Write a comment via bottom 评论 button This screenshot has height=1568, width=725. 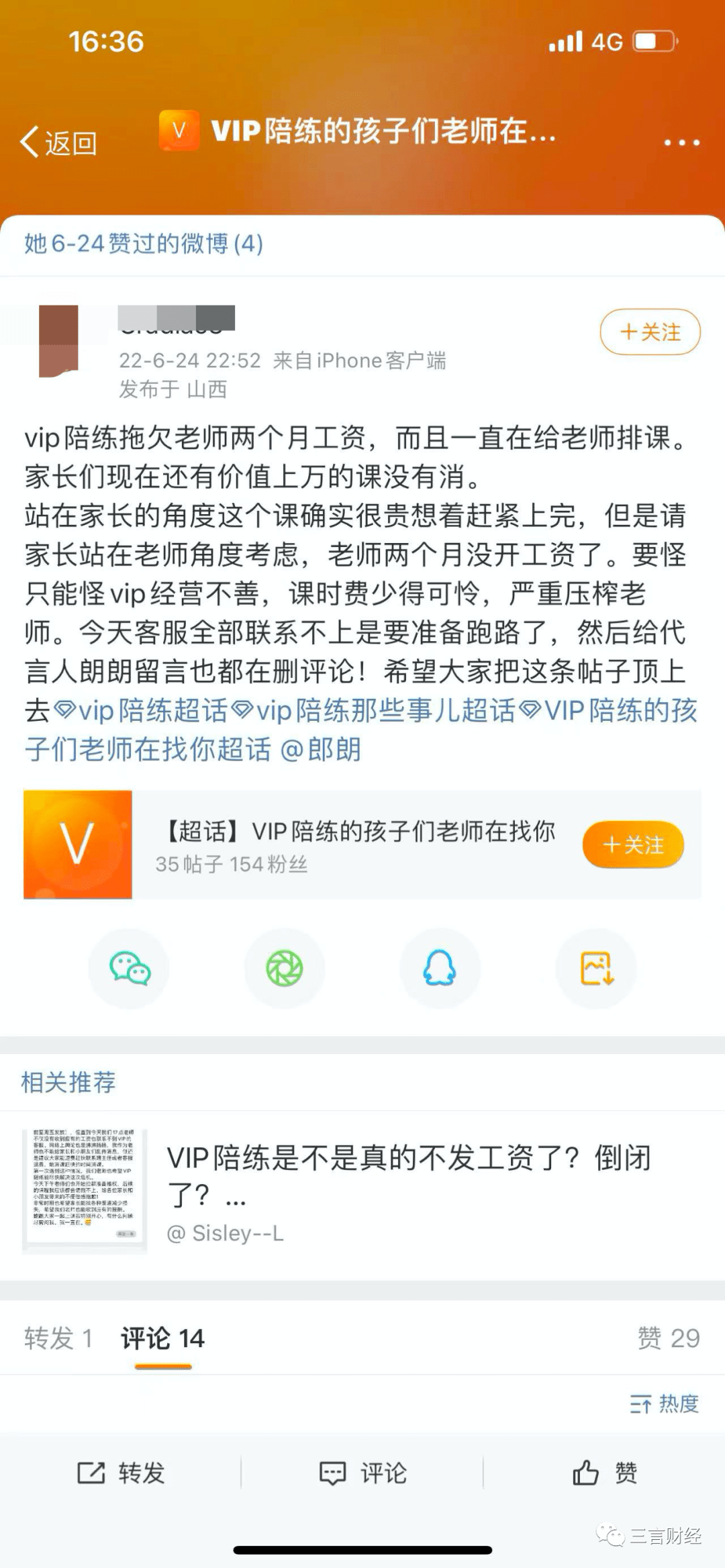(363, 1473)
